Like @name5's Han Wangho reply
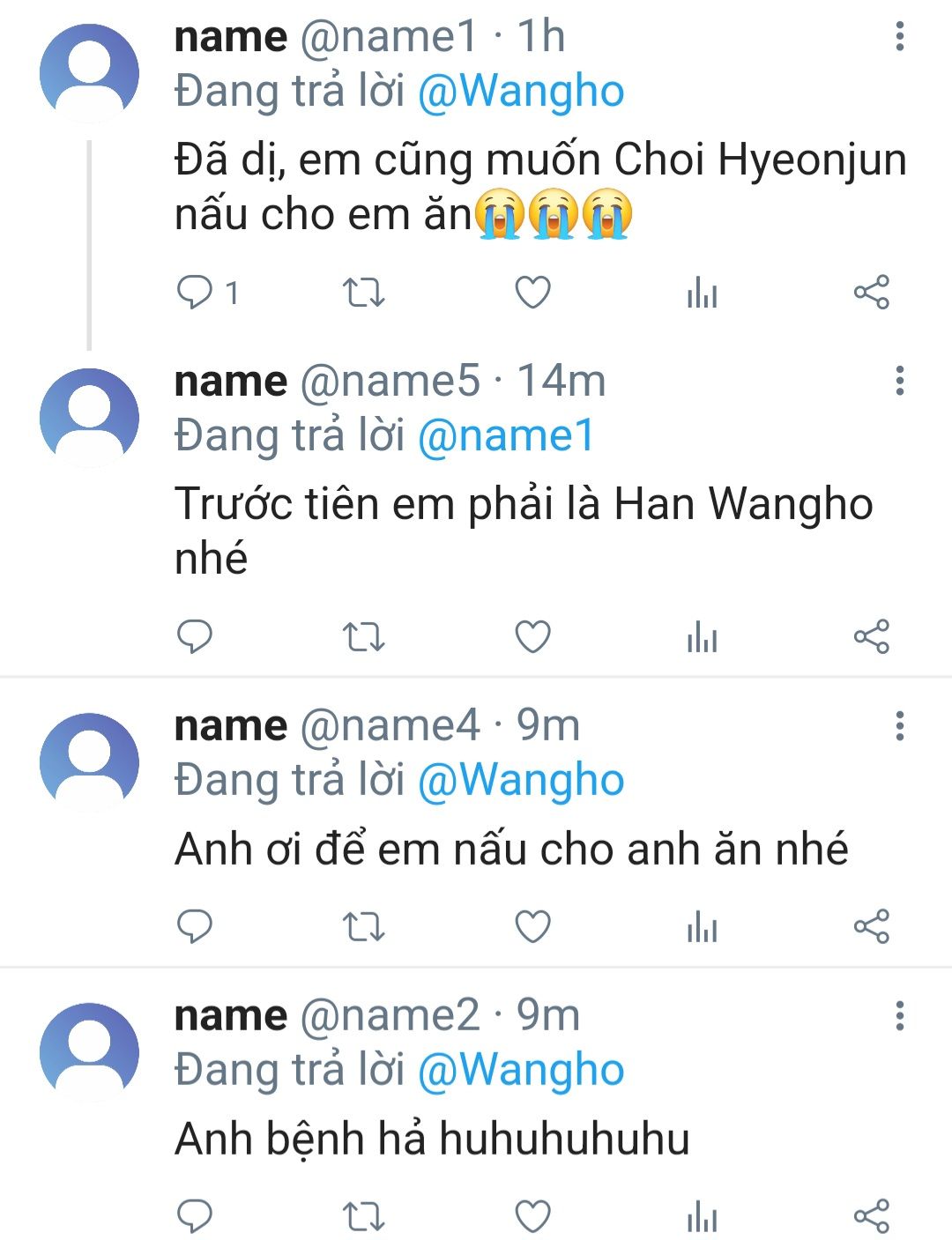The height and width of the screenshot is (1240, 952). (x=532, y=636)
